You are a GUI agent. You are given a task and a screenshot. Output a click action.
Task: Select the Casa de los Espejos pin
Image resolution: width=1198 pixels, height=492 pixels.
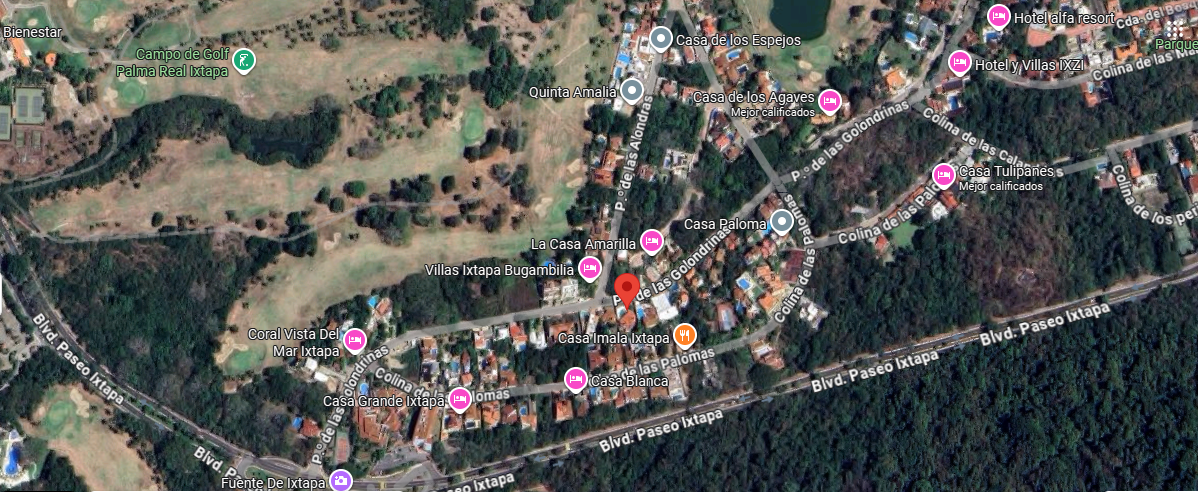pyautogui.click(x=660, y=40)
